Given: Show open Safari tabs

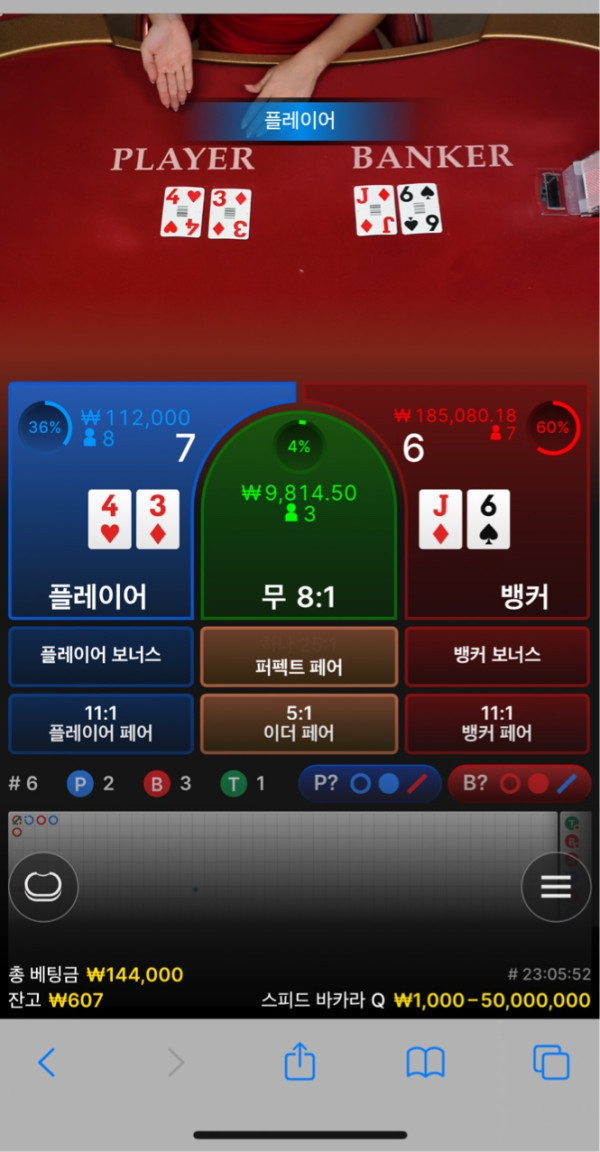Looking at the screenshot, I should coord(551,1062).
